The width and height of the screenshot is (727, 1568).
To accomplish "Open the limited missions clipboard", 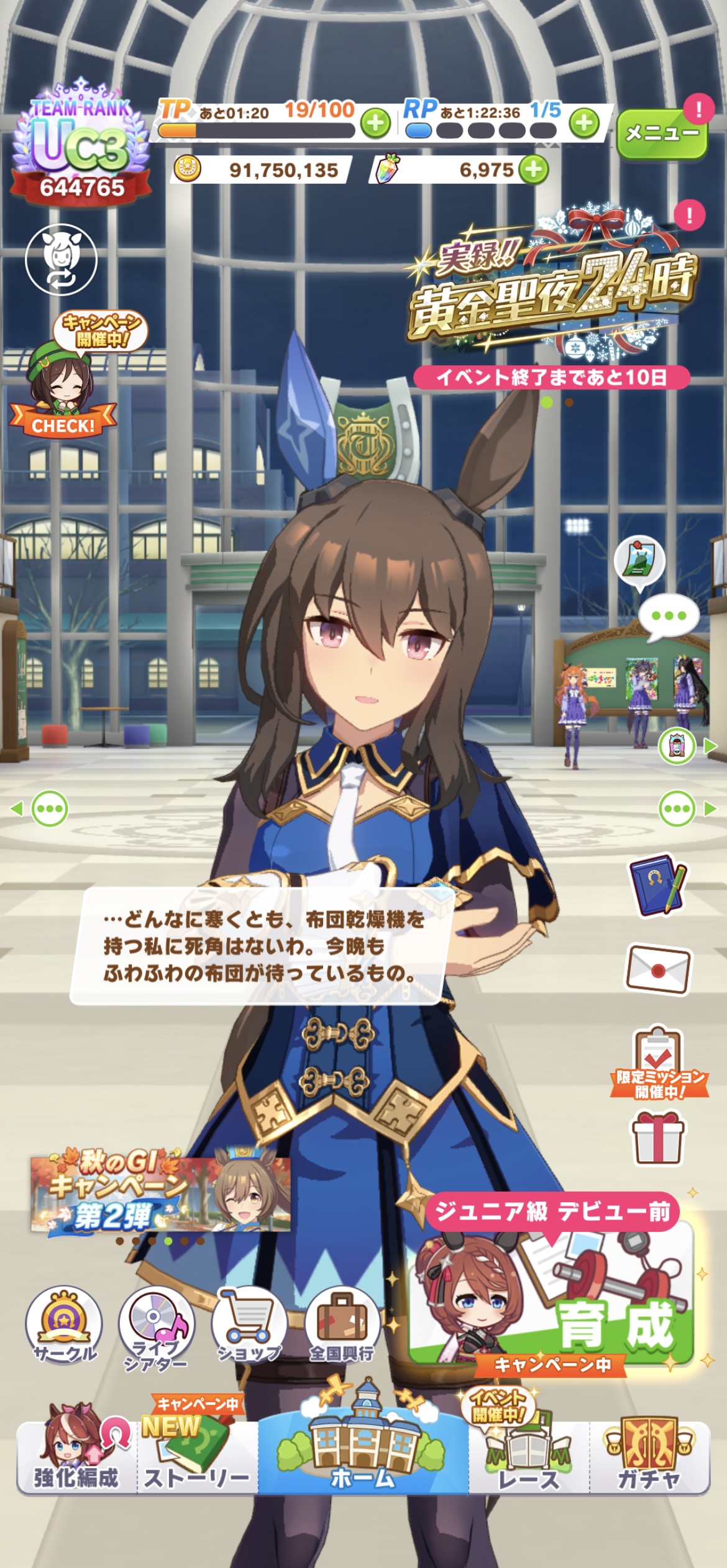I will click(x=658, y=1063).
